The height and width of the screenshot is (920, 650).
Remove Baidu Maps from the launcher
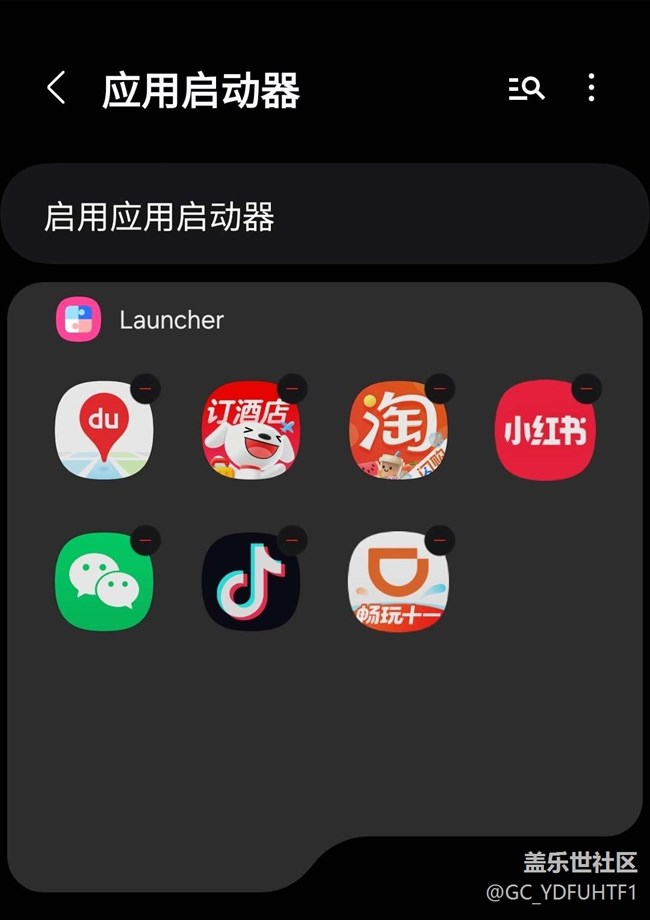tap(145, 387)
